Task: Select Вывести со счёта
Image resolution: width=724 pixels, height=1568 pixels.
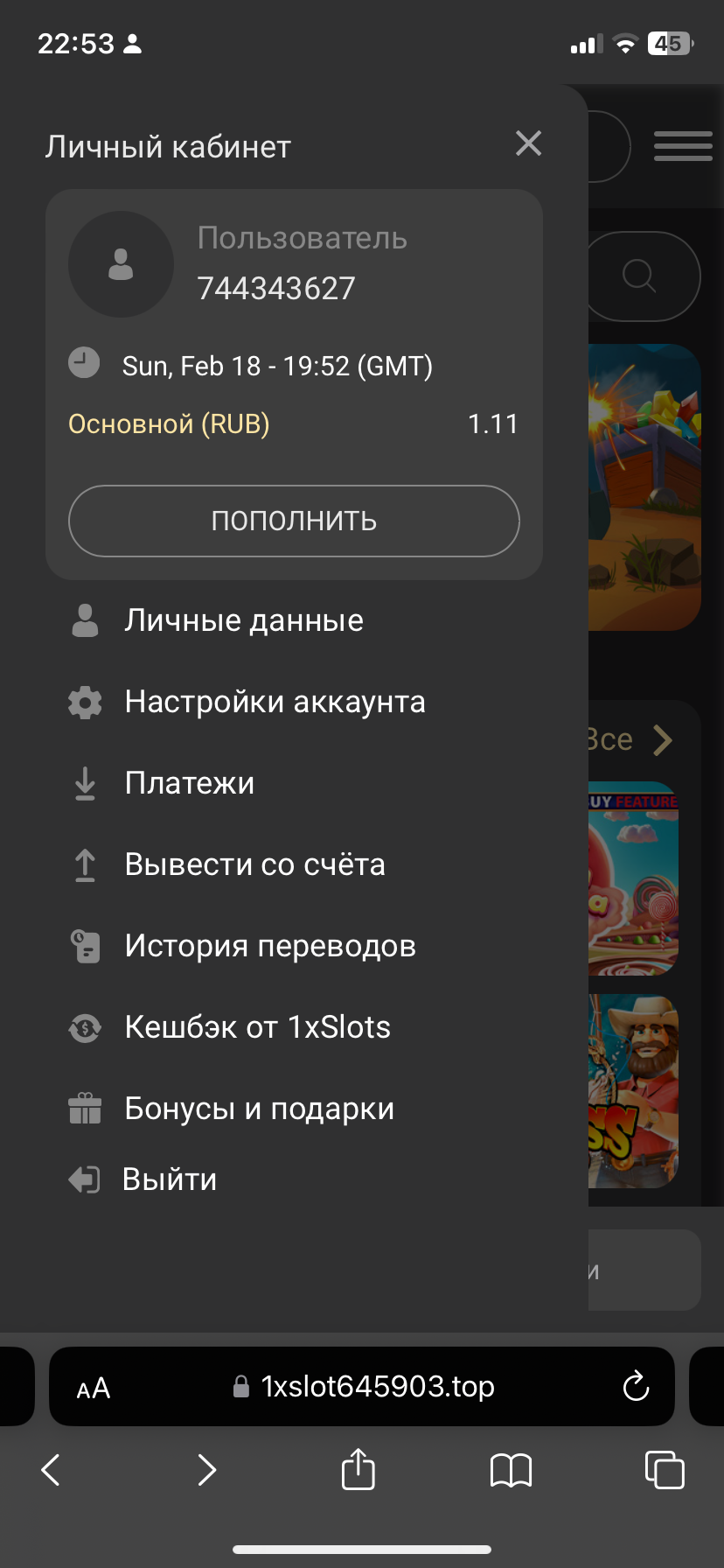Action: (254, 864)
